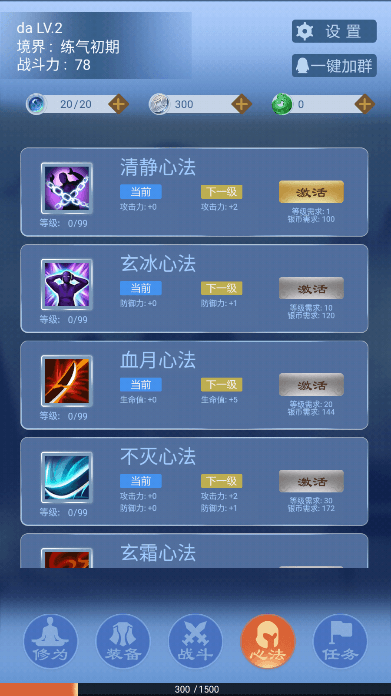The width and height of the screenshot is (391, 696).
Task: Select the 玄冰心法 skill icon
Action: click(67, 285)
